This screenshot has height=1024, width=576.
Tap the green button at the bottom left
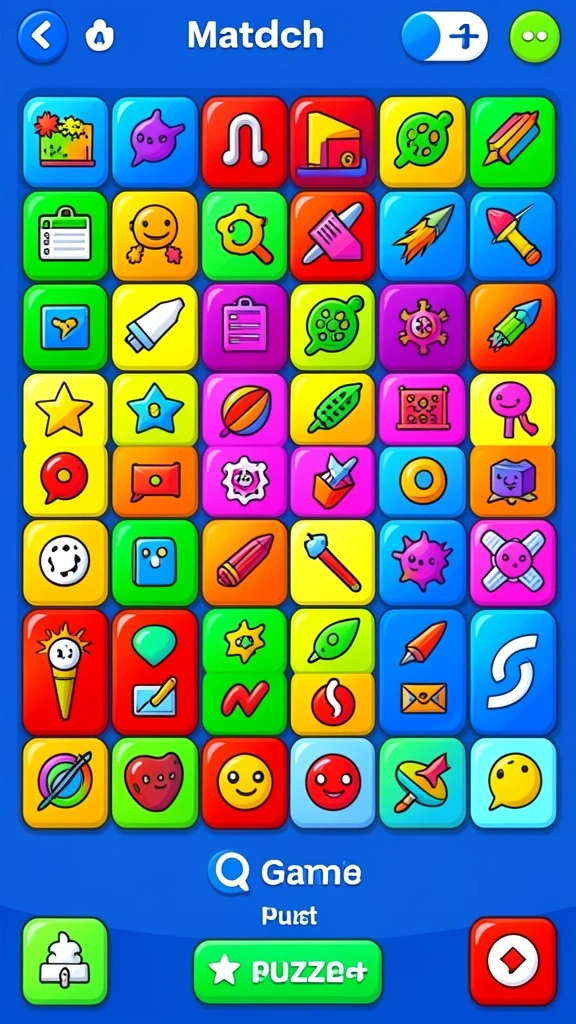click(65, 961)
